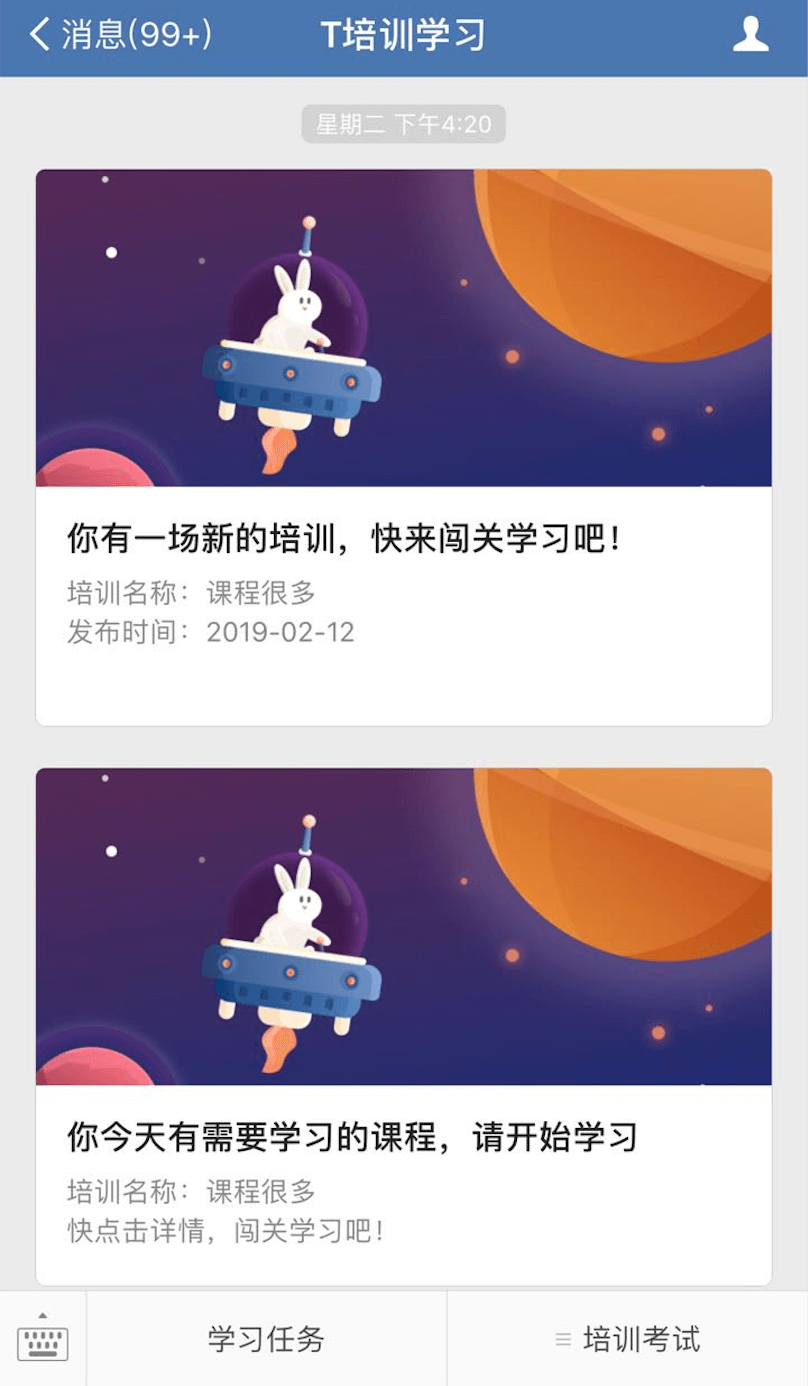Open the 学习任务 menu
The image size is (808, 1386).
point(266,1339)
